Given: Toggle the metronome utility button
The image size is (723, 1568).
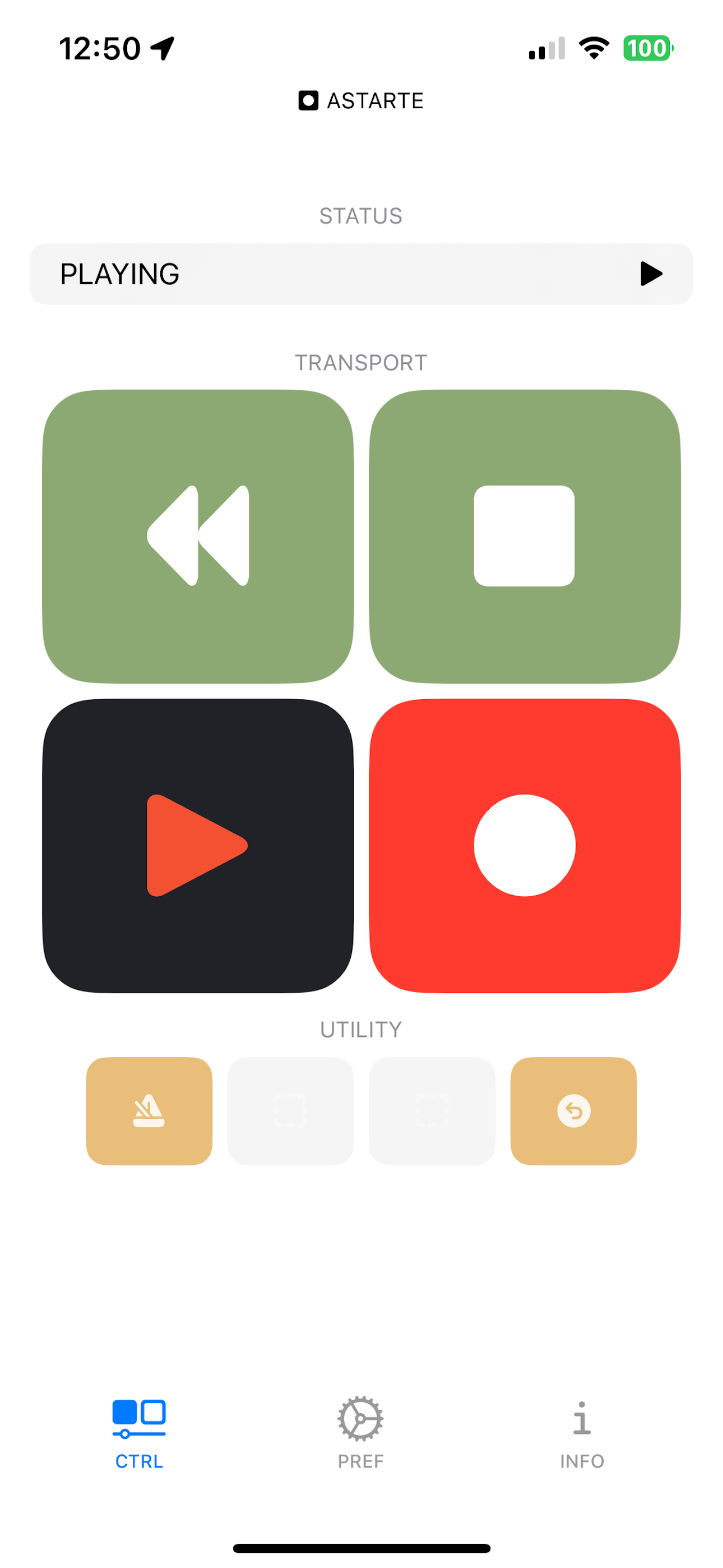Looking at the screenshot, I should 149,1110.
